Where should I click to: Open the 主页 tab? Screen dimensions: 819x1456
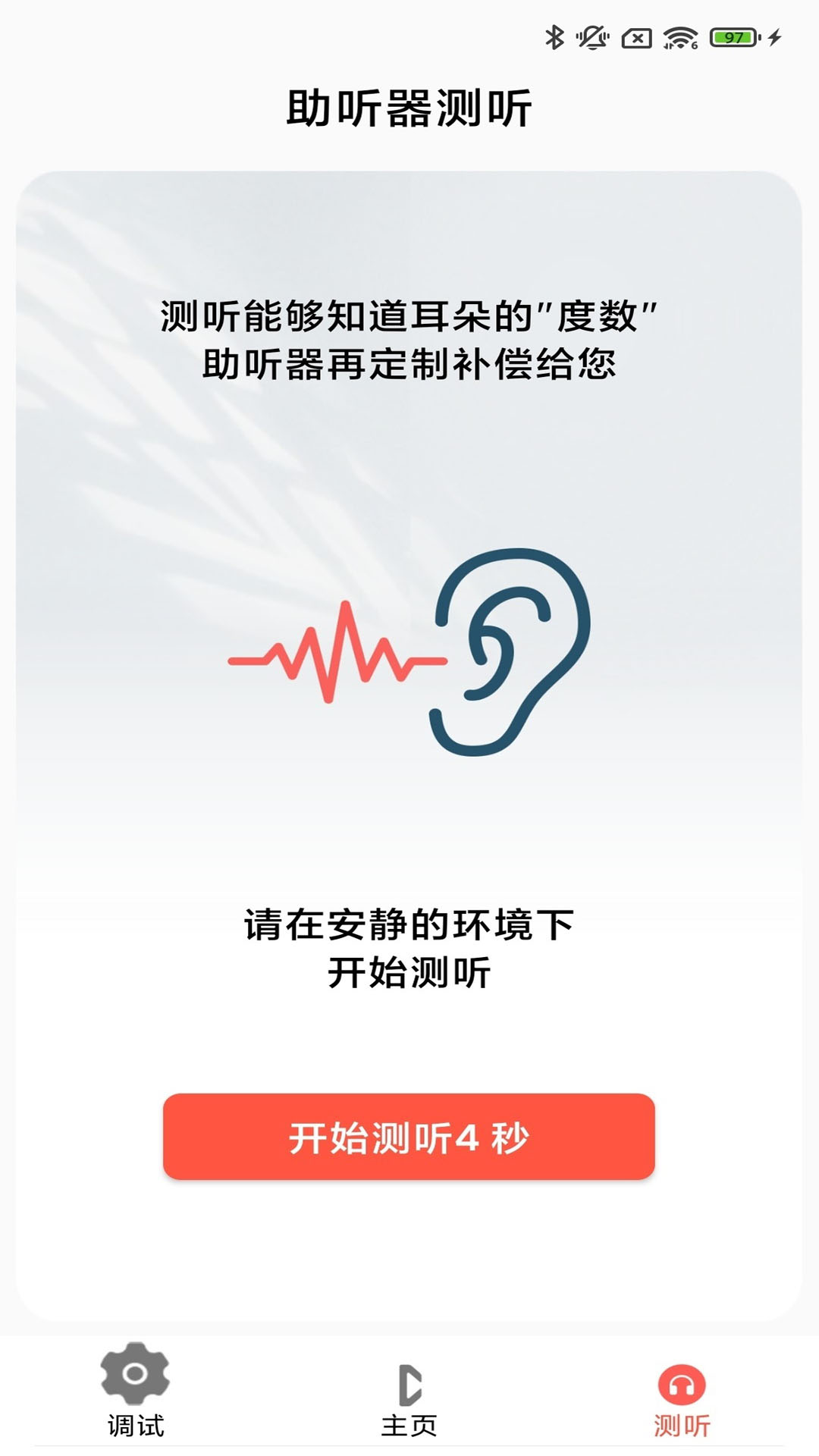409,1407
